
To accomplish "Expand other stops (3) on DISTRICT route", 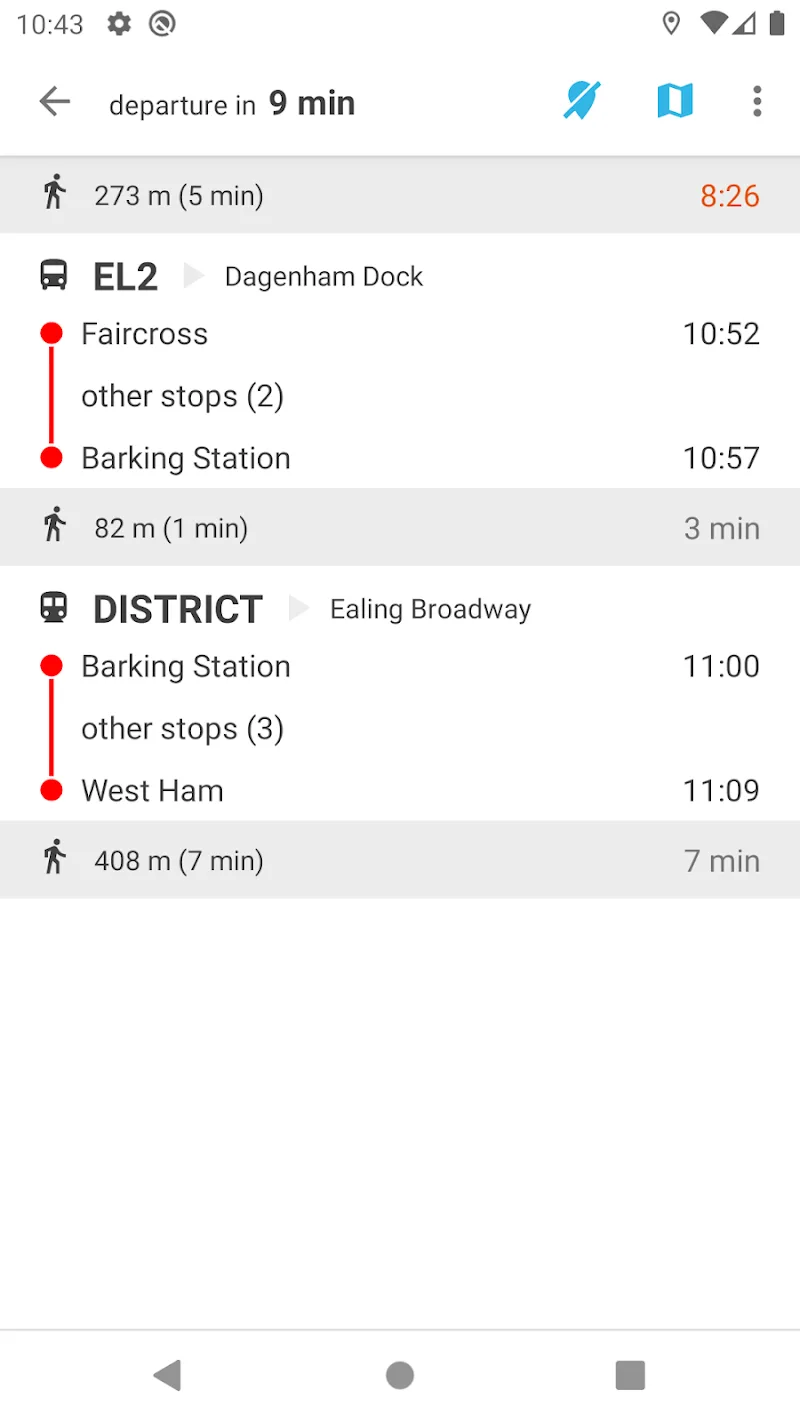I will 183,728.
